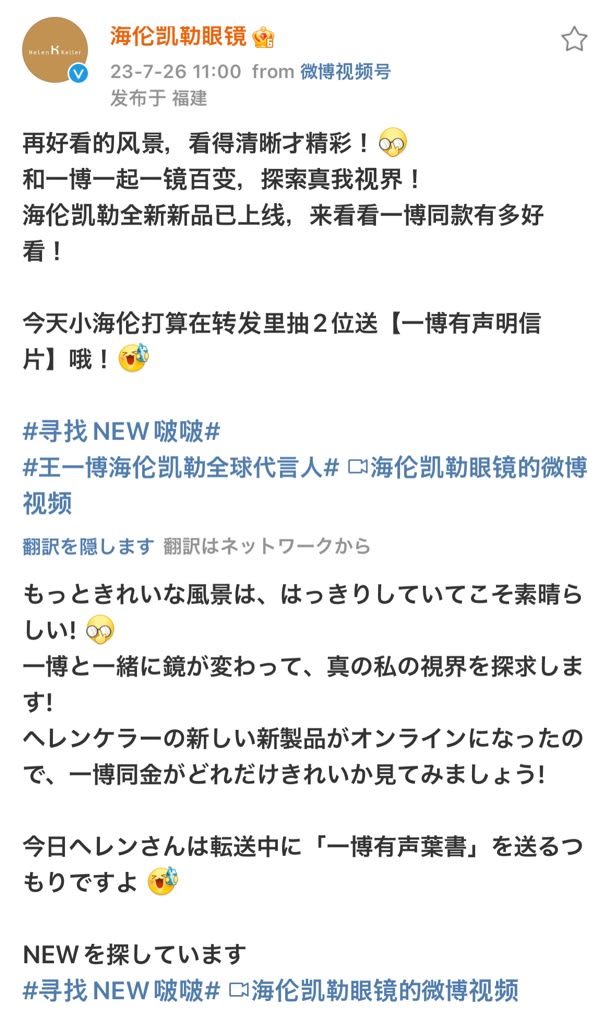Open hashtag #寻找NEW啵啵# in original post
Image resolution: width=611 pixels, height=1024 pixels.
[x=121, y=432]
